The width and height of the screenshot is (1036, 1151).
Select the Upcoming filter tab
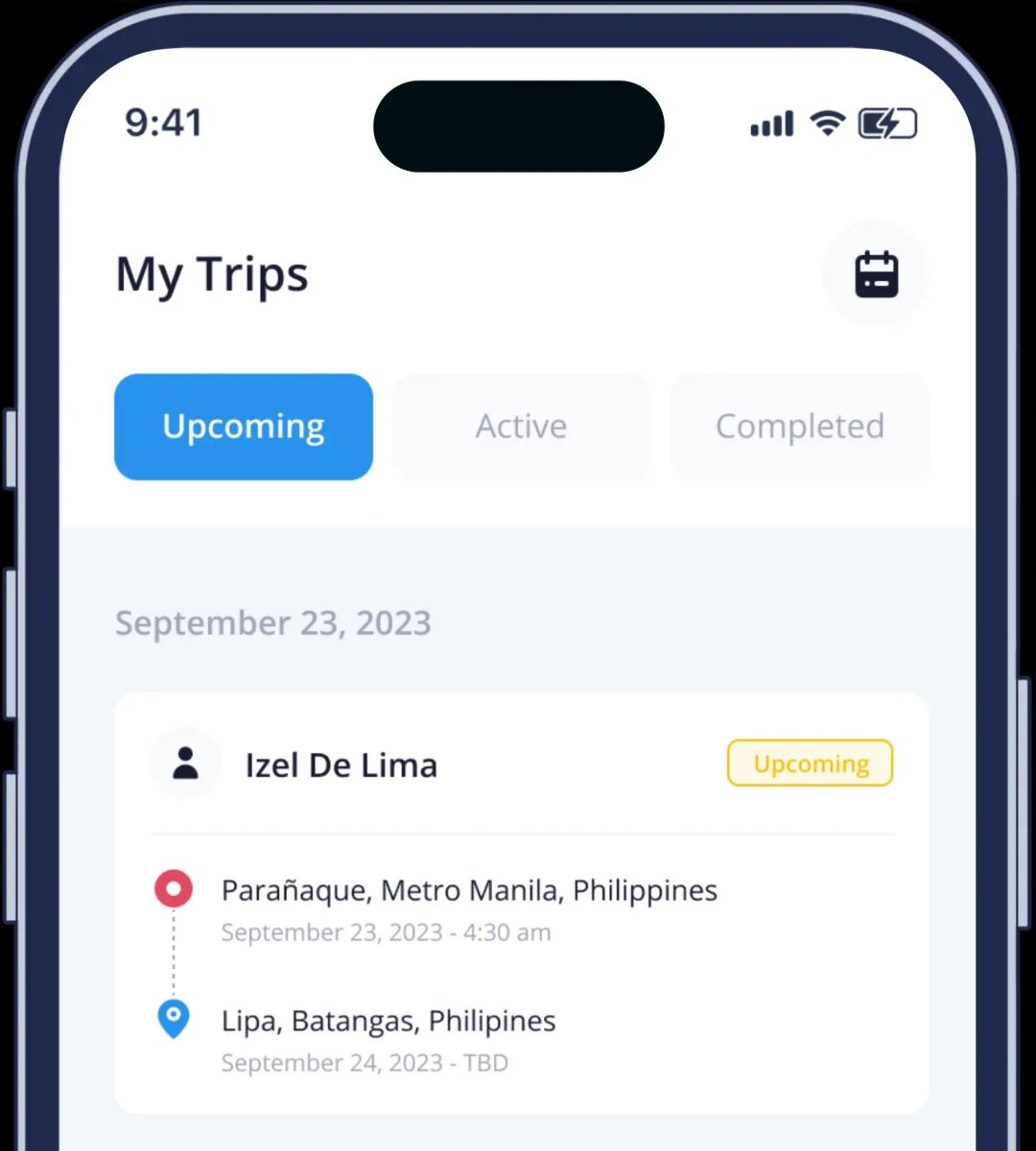243,426
